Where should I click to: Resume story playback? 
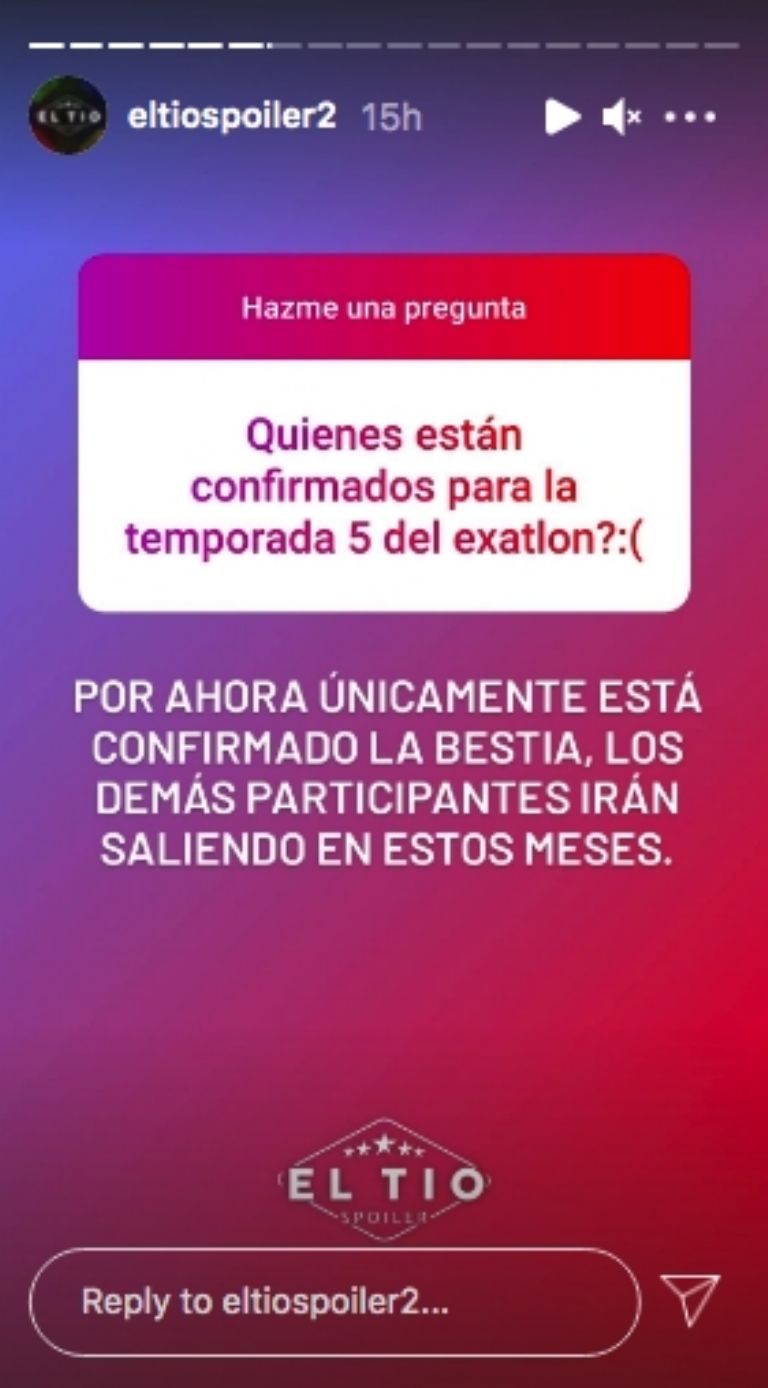click(562, 117)
